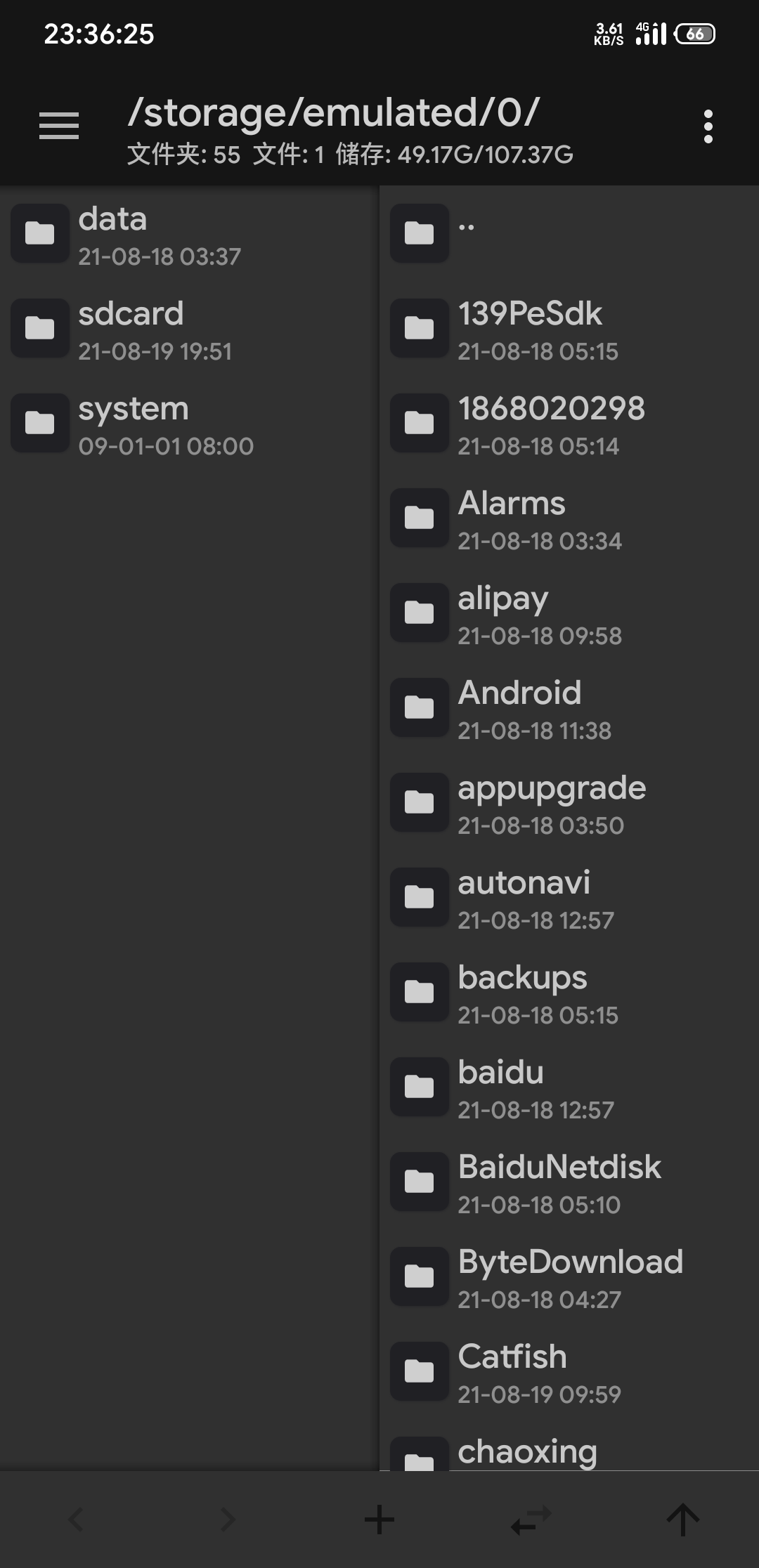The image size is (759, 1568).
Task: Tap the plus button to create new item
Action: 379,1520
